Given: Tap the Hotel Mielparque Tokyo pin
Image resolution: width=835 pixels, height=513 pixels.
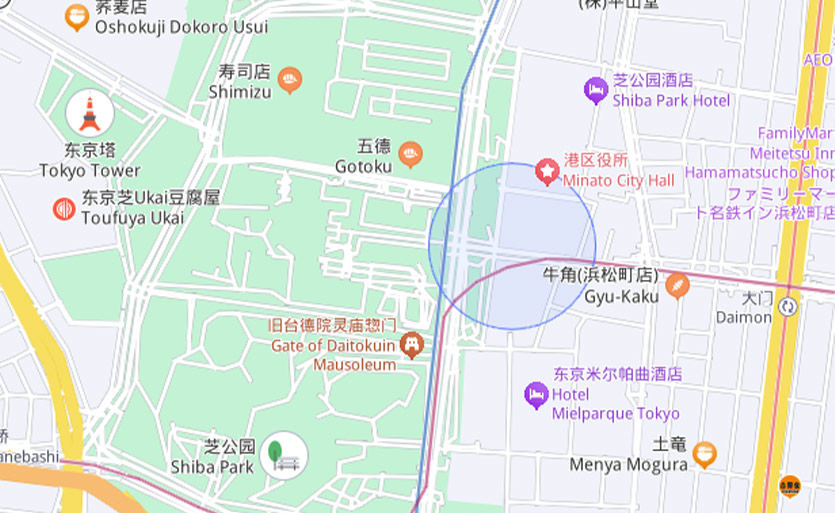Looking at the screenshot, I should [537, 395].
